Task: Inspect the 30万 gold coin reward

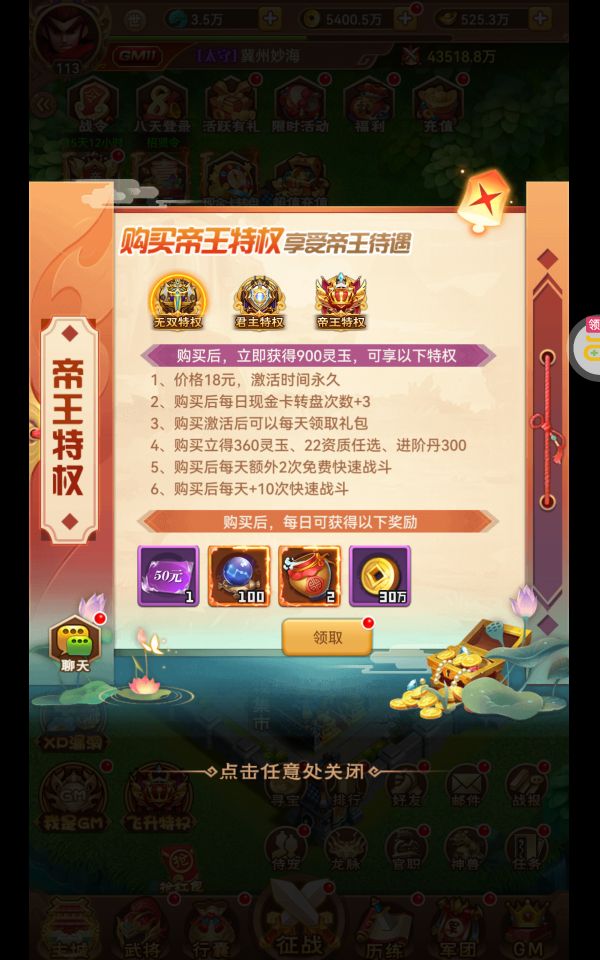Action: (x=380, y=576)
